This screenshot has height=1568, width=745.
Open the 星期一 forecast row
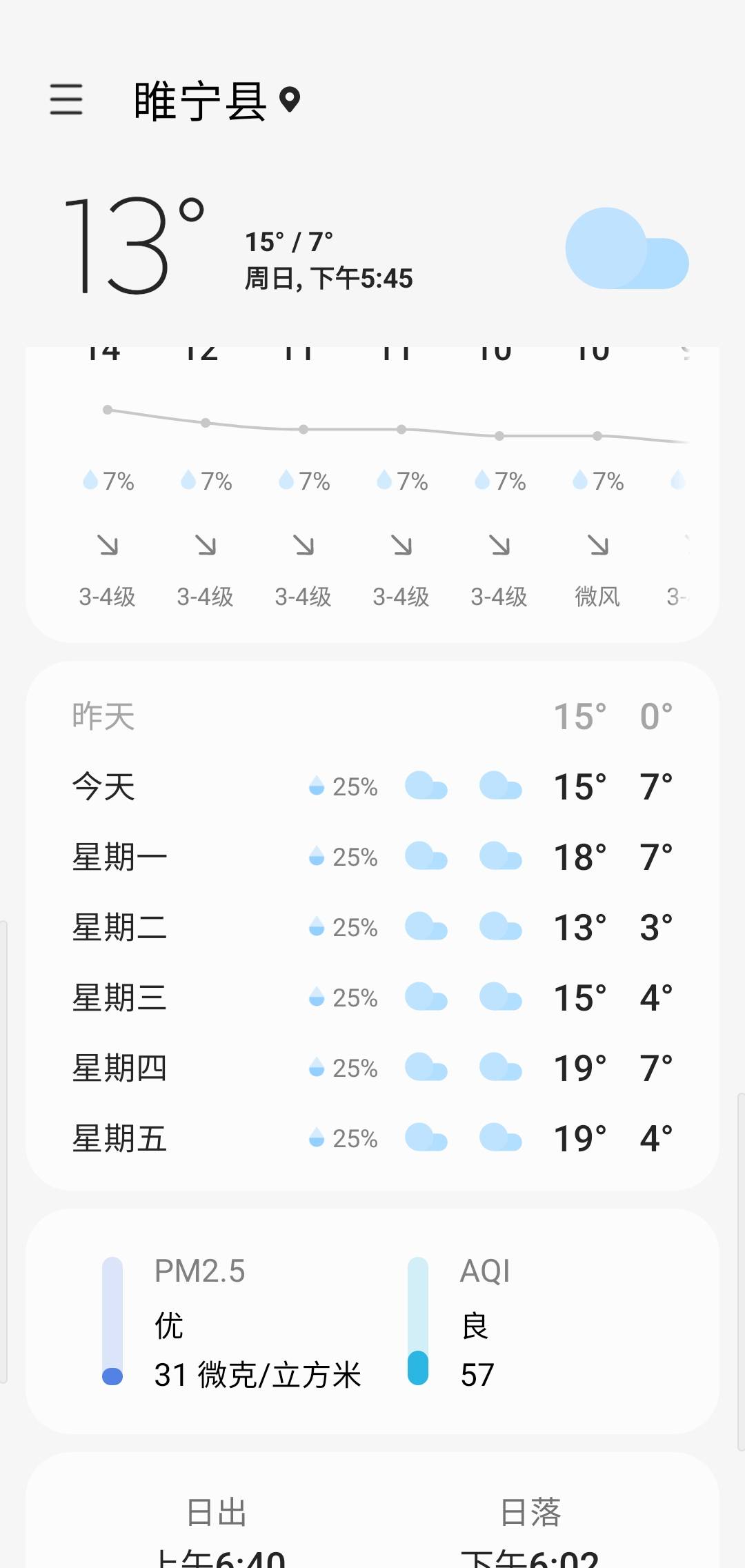click(372, 857)
